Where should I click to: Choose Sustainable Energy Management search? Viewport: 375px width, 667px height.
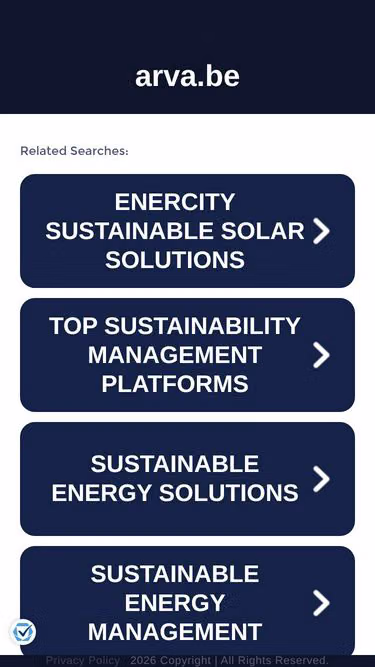tap(188, 601)
